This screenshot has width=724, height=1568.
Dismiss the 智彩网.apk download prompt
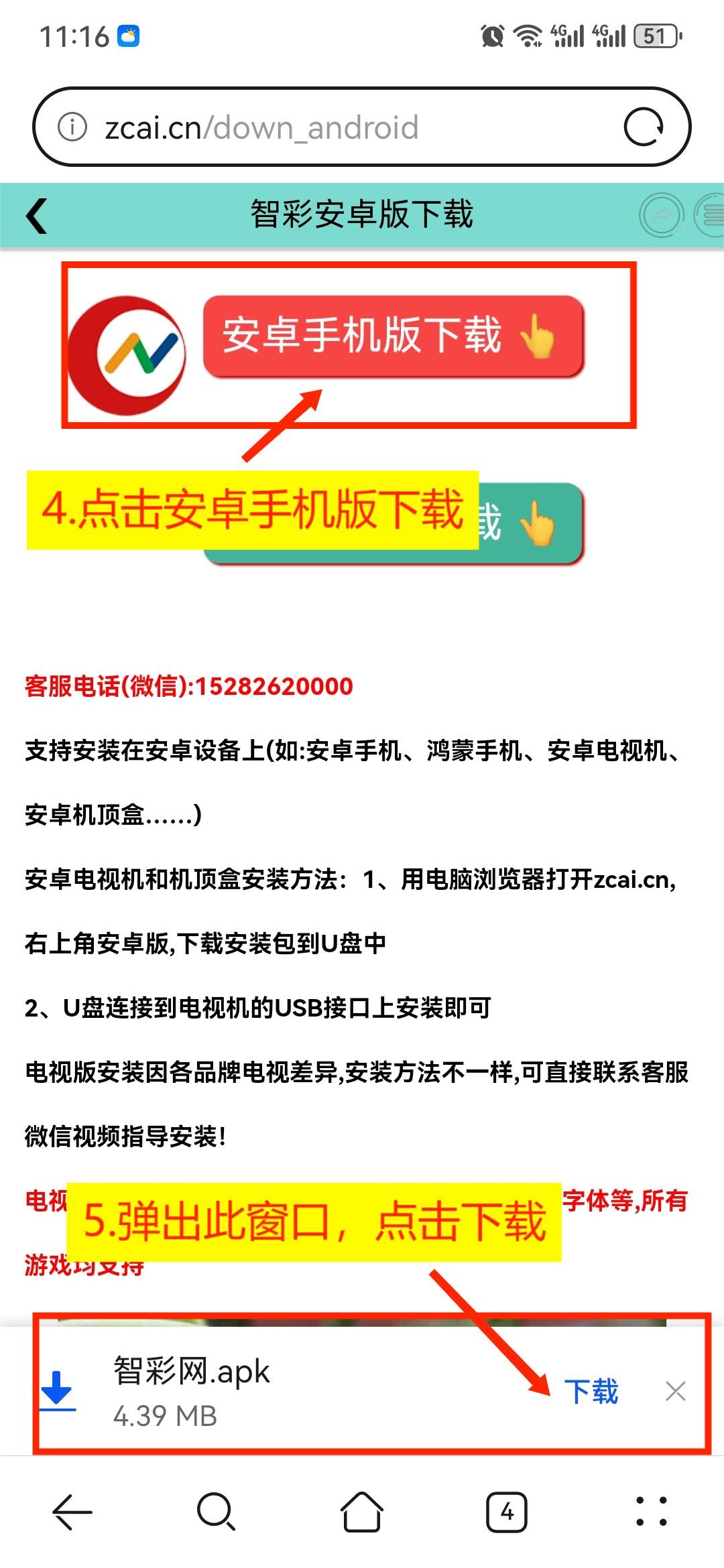point(675,1392)
